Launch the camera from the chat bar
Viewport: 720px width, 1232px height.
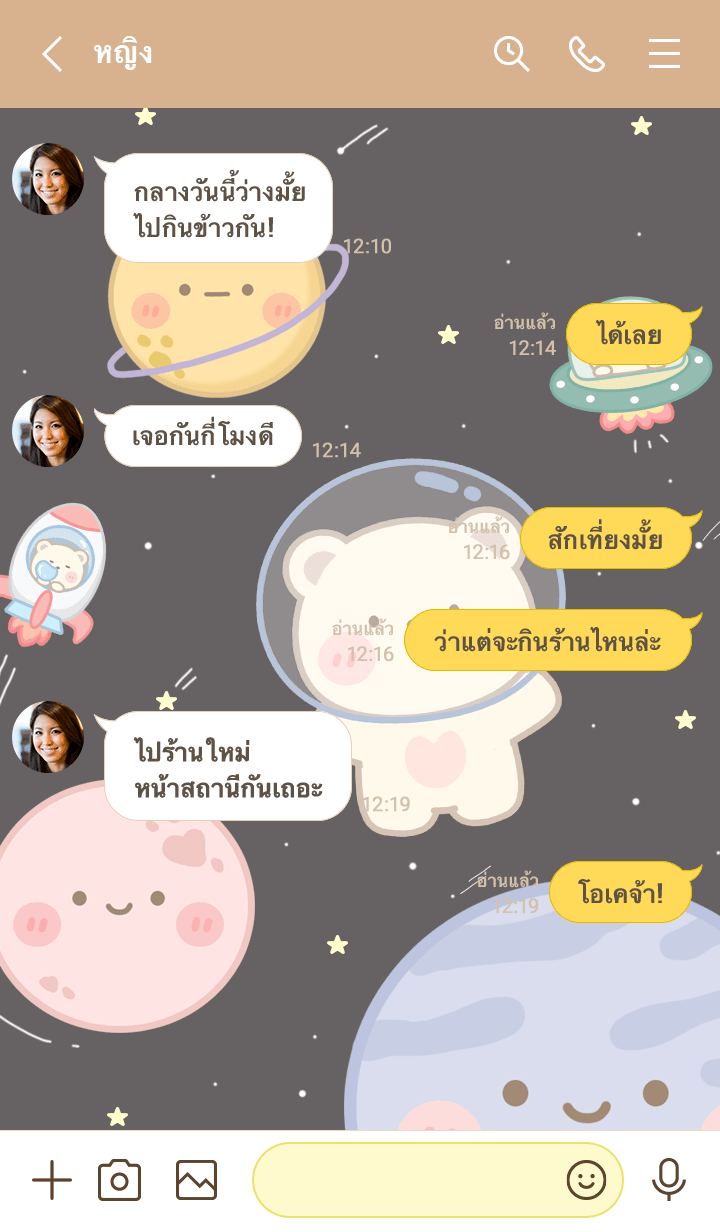tap(119, 1180)
